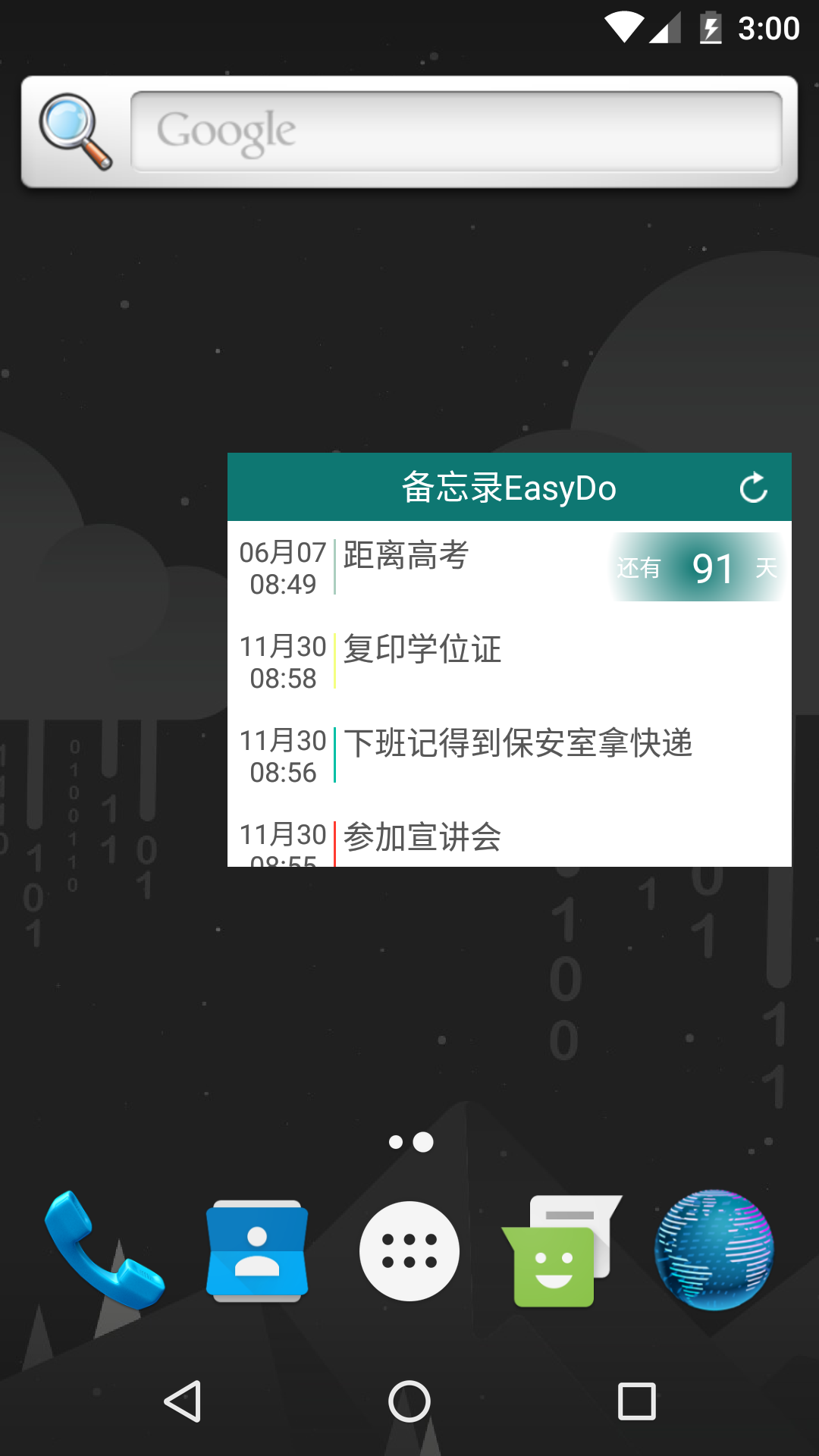The height and width of the screenshot is (1456, 819).
Task: Open the 下班记得到保安室拿快递 memo
Action: click(x=508, y=755)
